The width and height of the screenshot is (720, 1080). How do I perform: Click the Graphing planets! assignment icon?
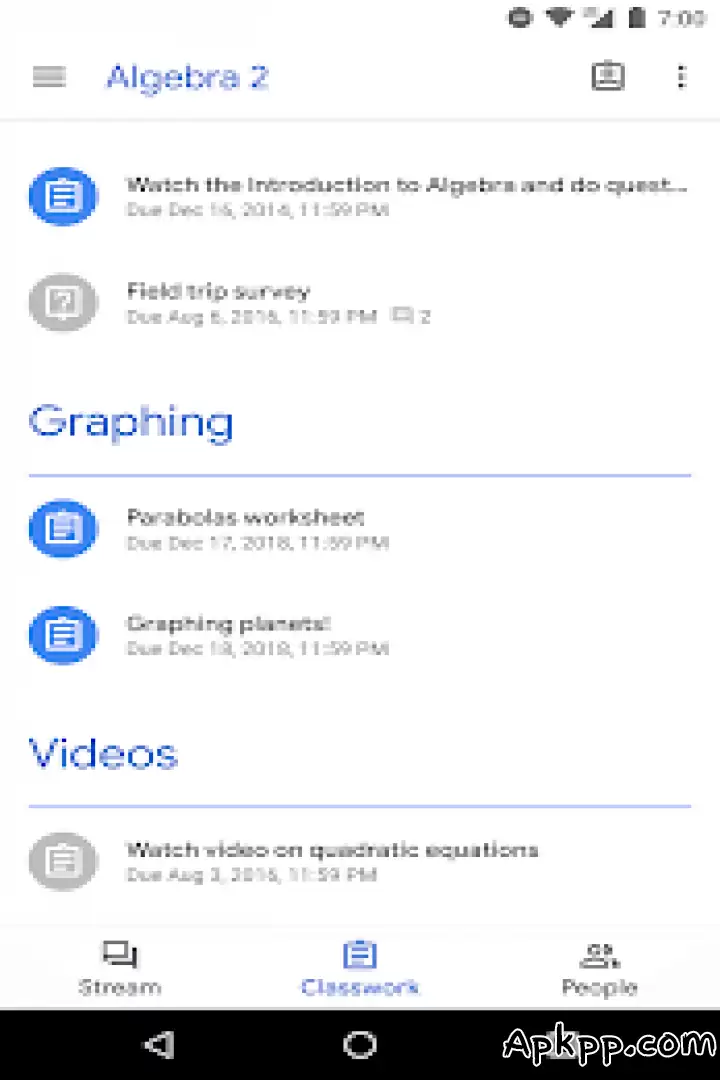pyautogui.click(x=63, y=635)
